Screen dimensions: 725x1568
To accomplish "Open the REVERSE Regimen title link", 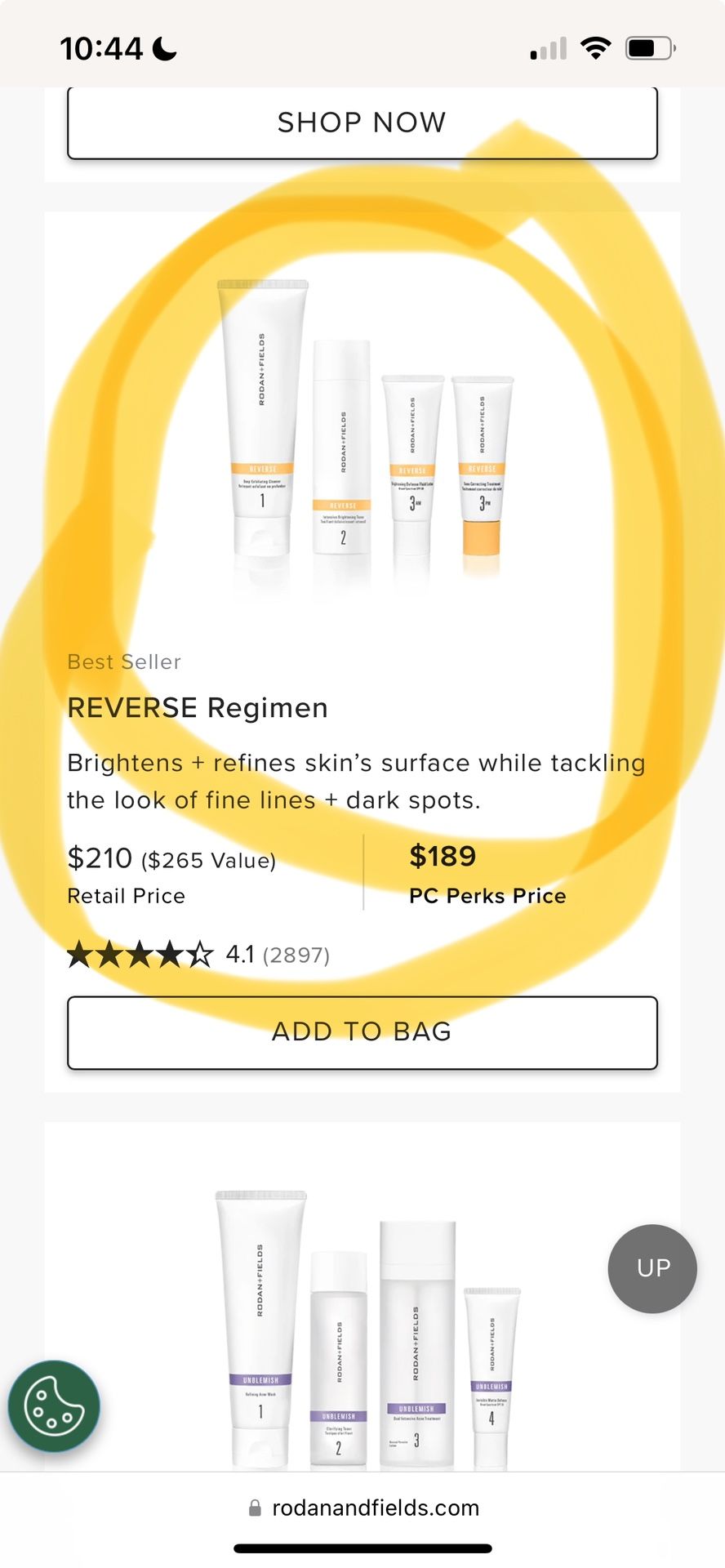I will pos(198,707).
